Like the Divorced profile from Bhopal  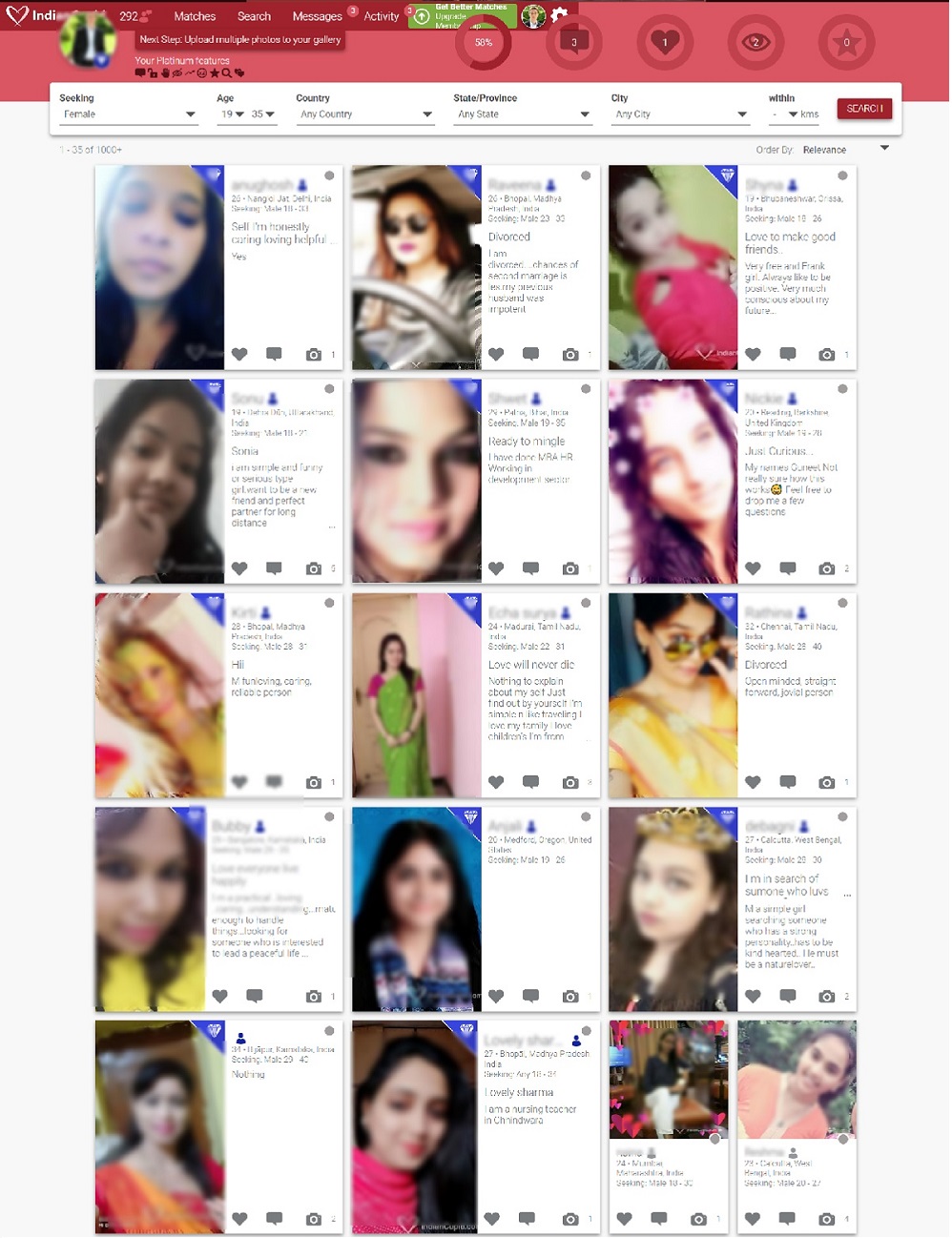click(x=496, y=355)
